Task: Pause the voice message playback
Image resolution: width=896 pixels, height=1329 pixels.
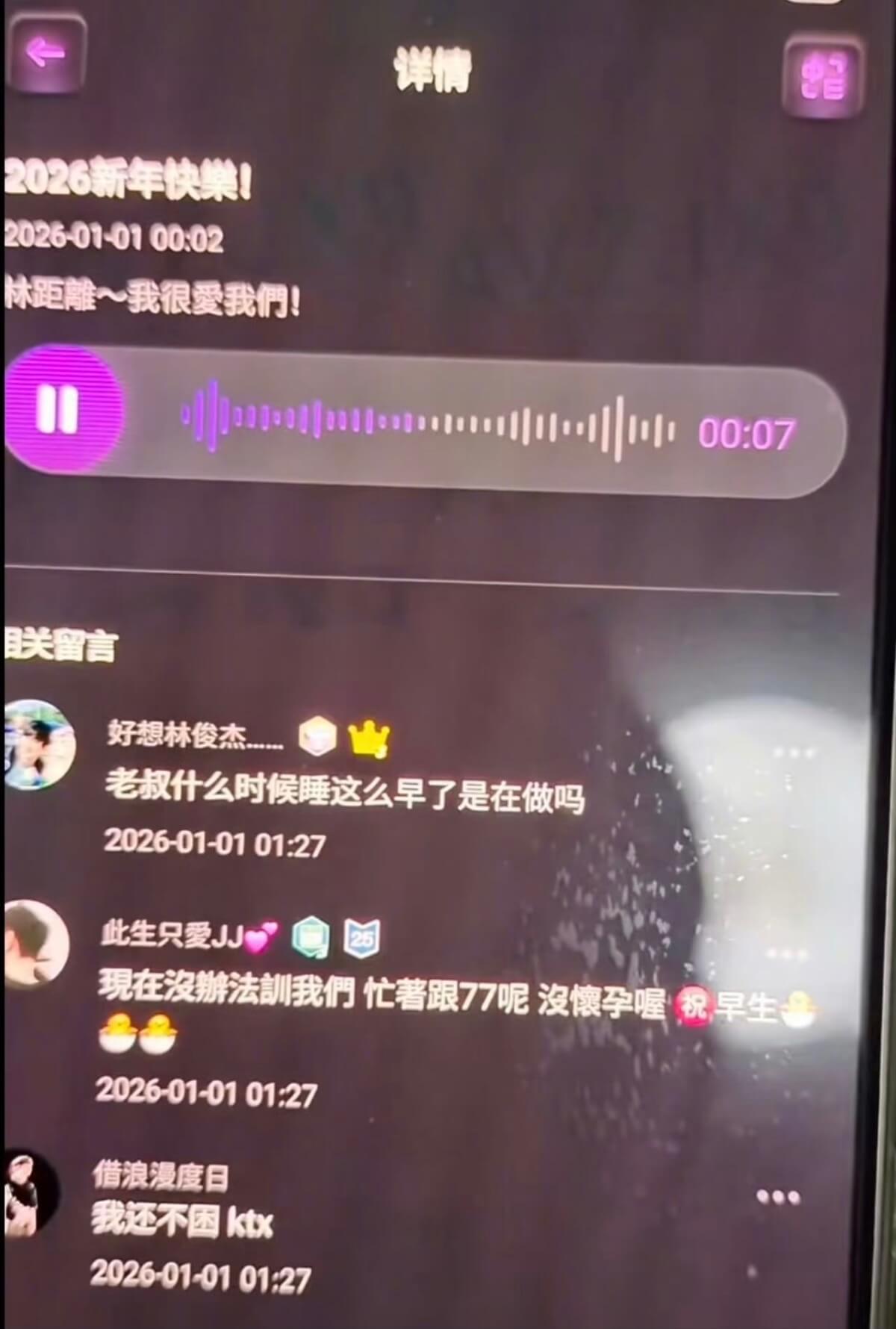Action: (58, 409)
